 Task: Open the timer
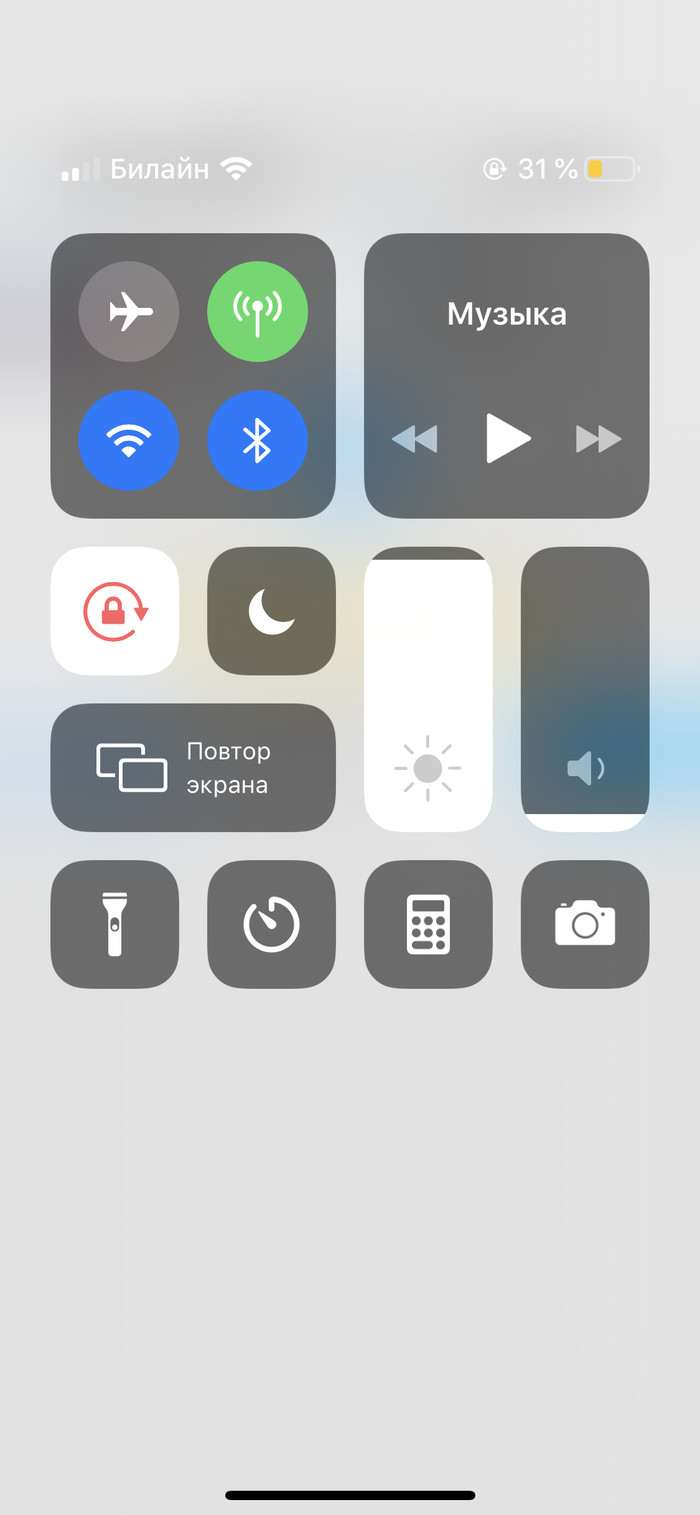coord(271,924)
